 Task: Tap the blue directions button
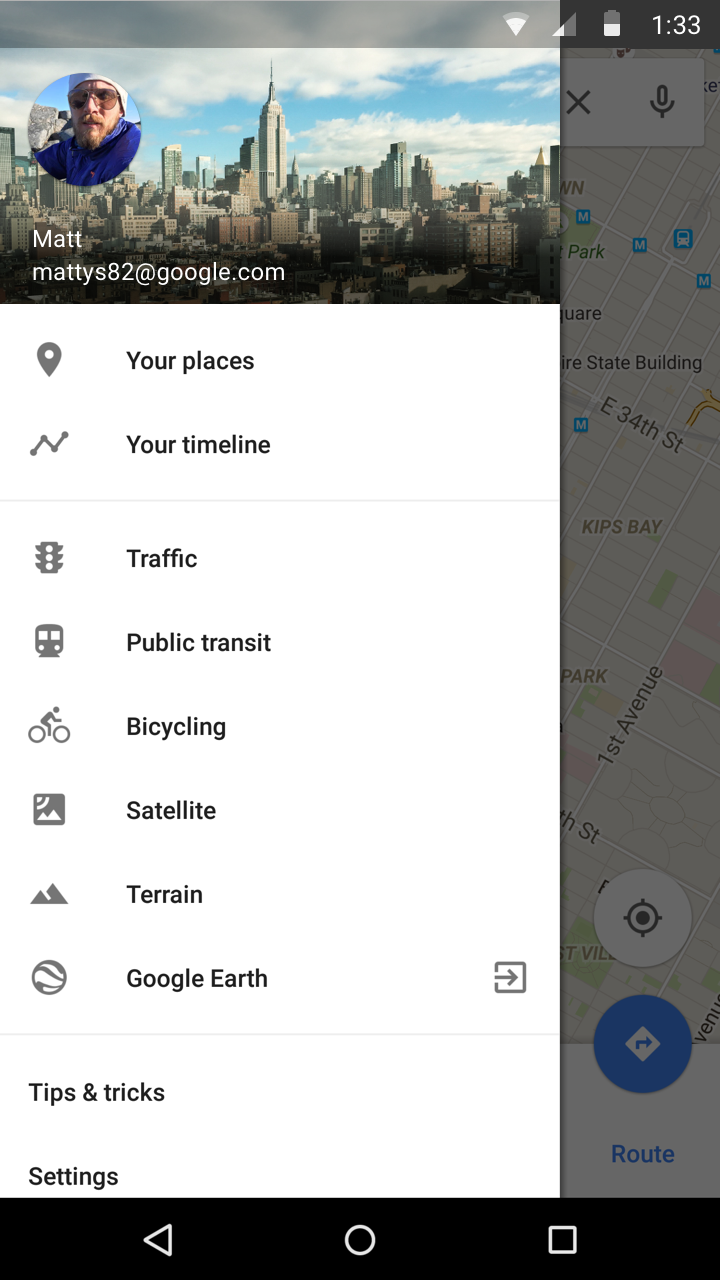[x=642, y=1044]
